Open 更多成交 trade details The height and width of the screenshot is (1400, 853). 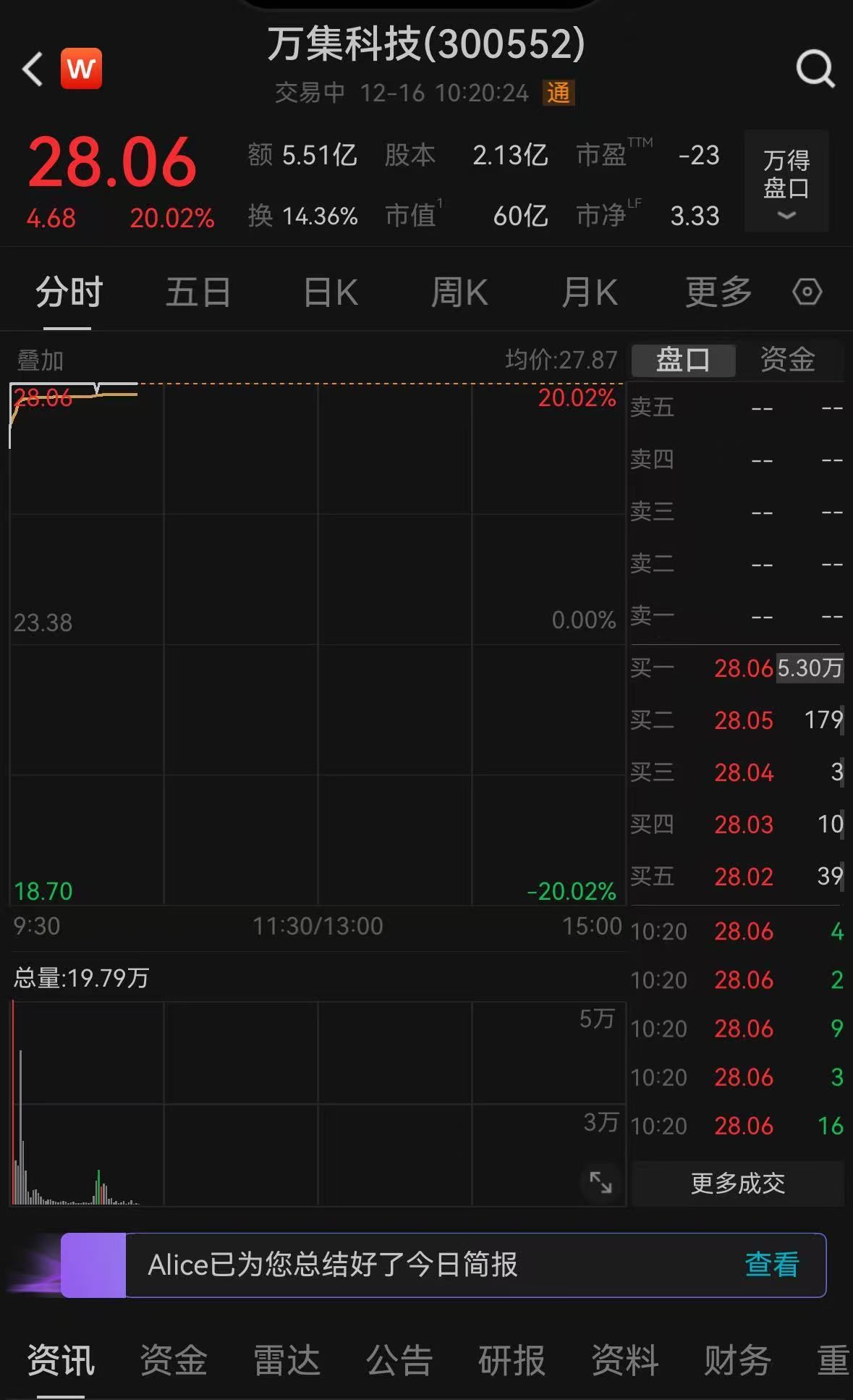point(737,1184)
